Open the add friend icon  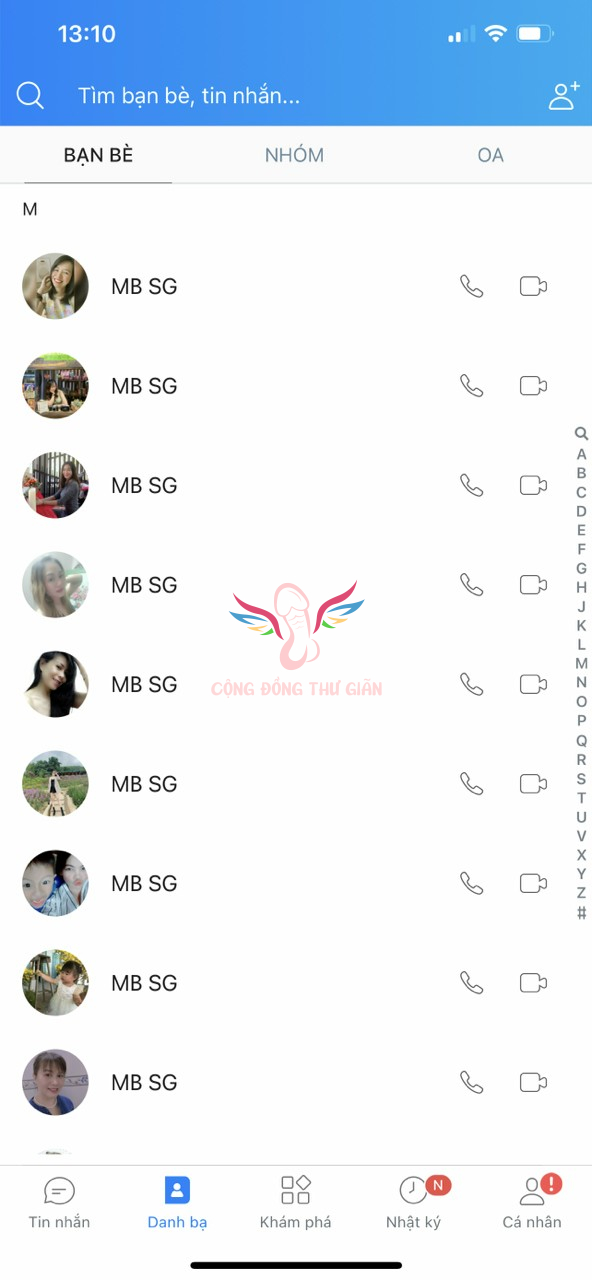(x=564, y=96)
